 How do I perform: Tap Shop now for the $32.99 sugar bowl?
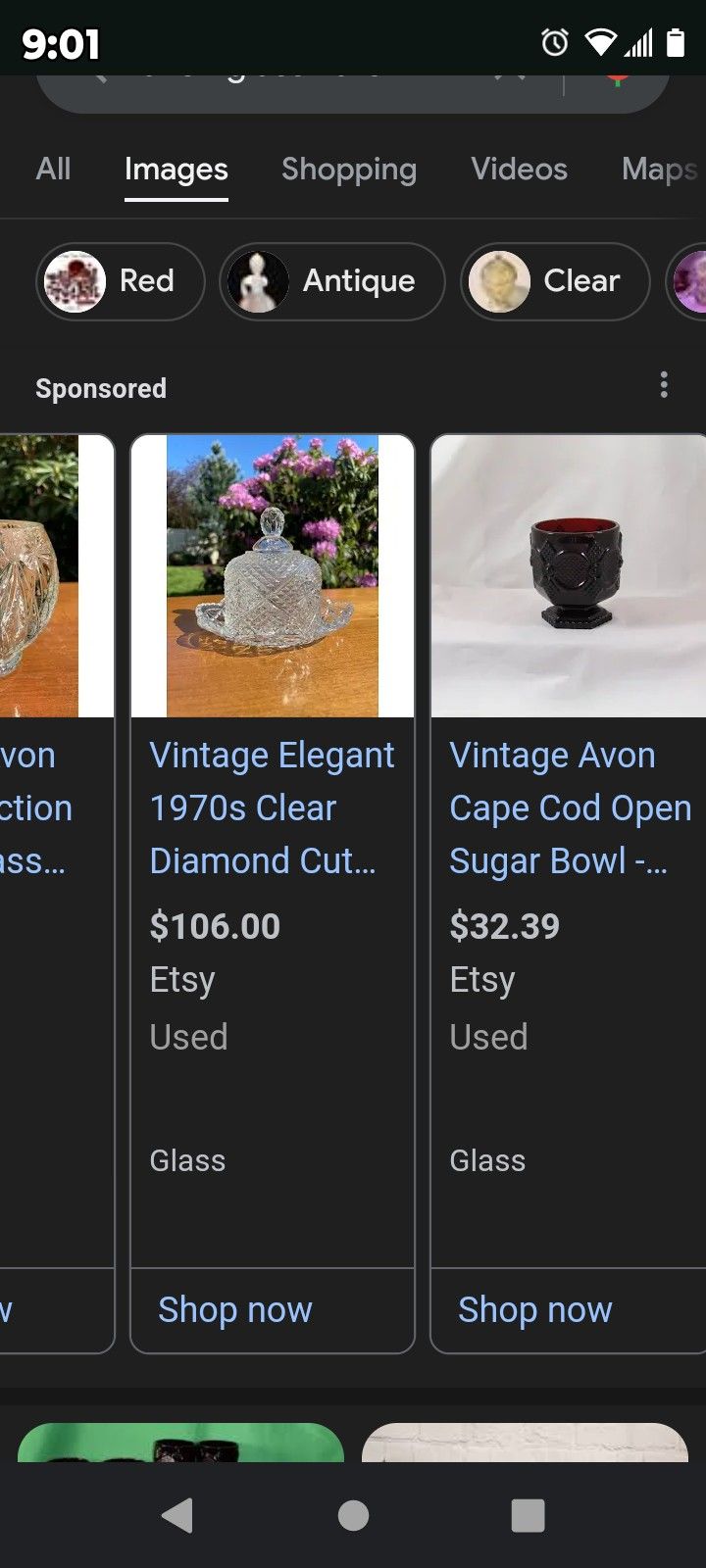point(535,1309)
